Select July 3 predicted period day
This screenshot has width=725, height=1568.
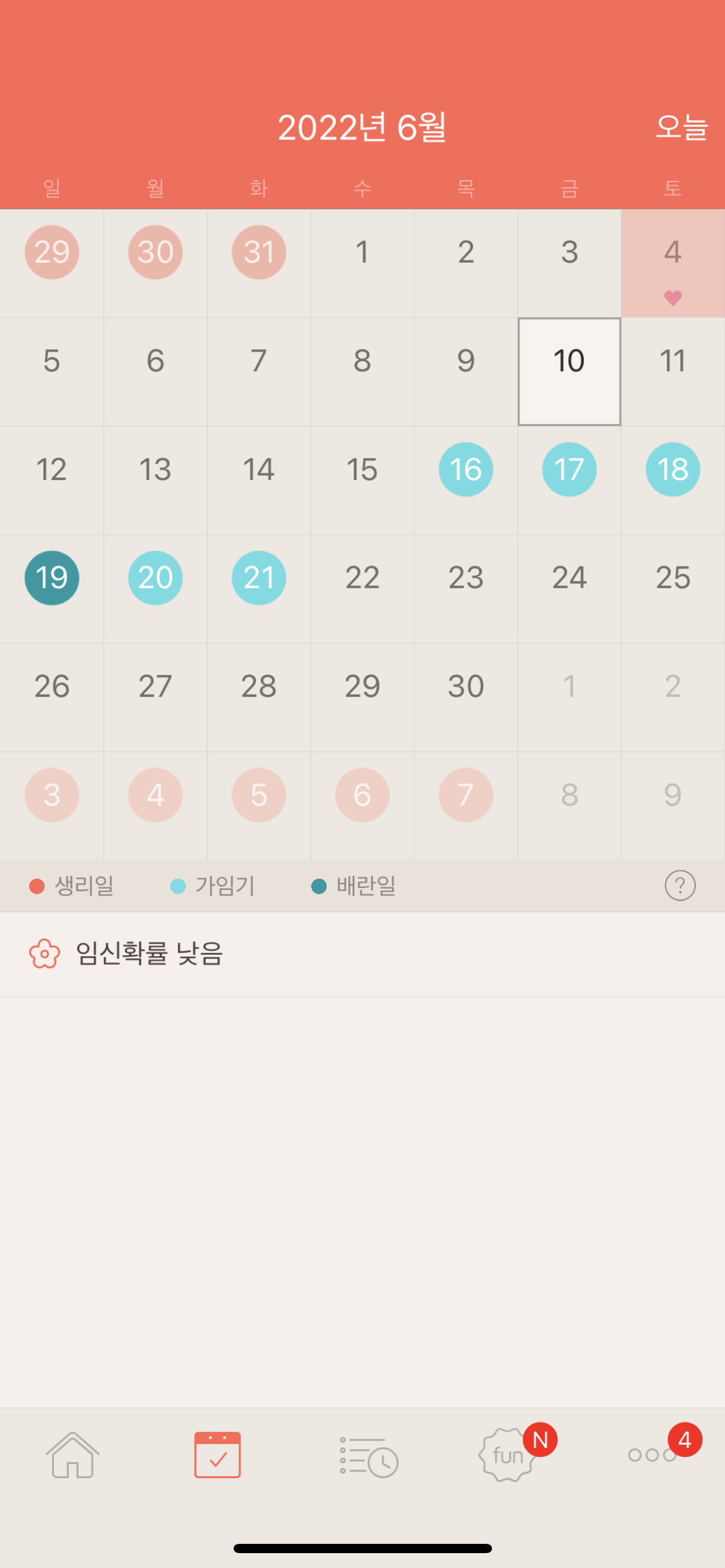point(52,795)
